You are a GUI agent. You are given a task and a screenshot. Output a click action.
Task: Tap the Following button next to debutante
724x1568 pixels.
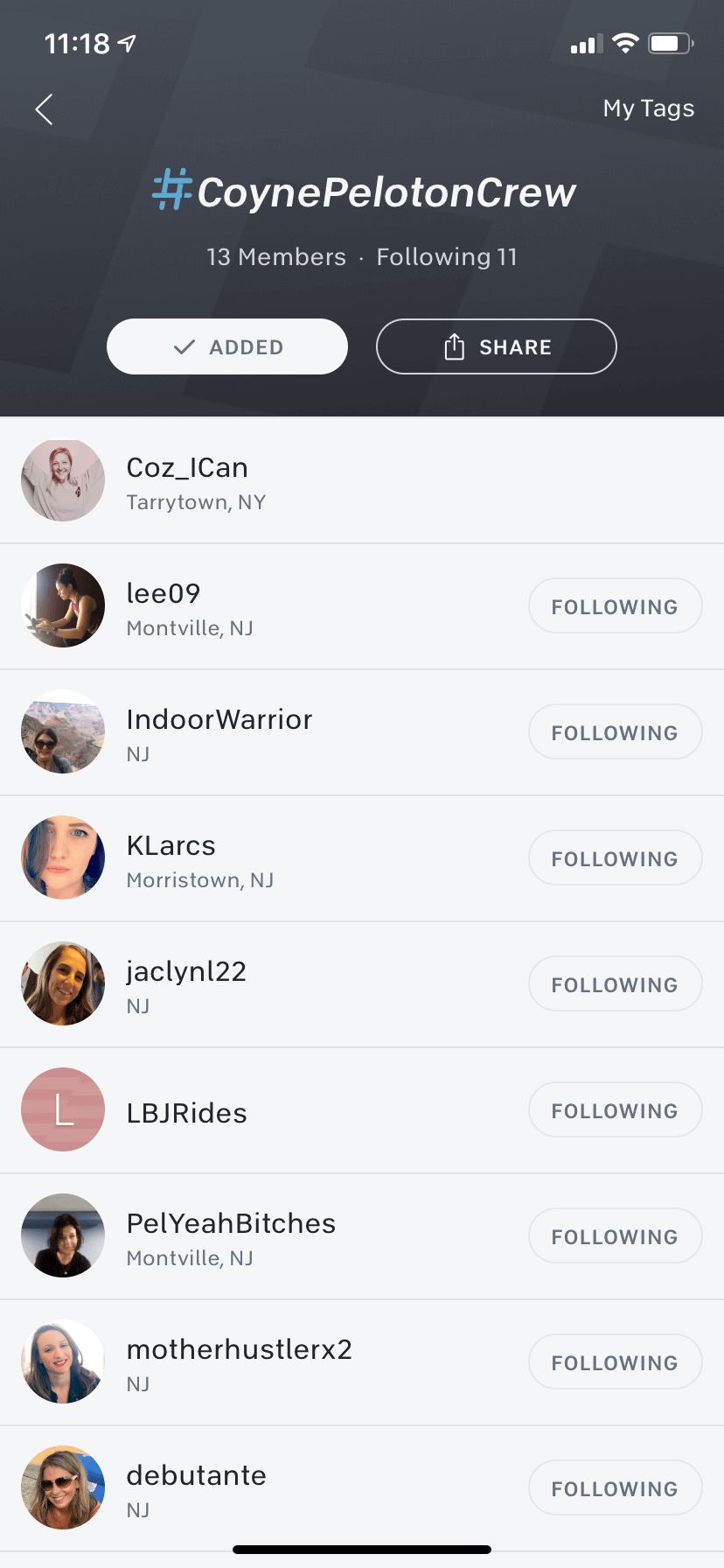pyautogui.click(x=615, y=1488)
